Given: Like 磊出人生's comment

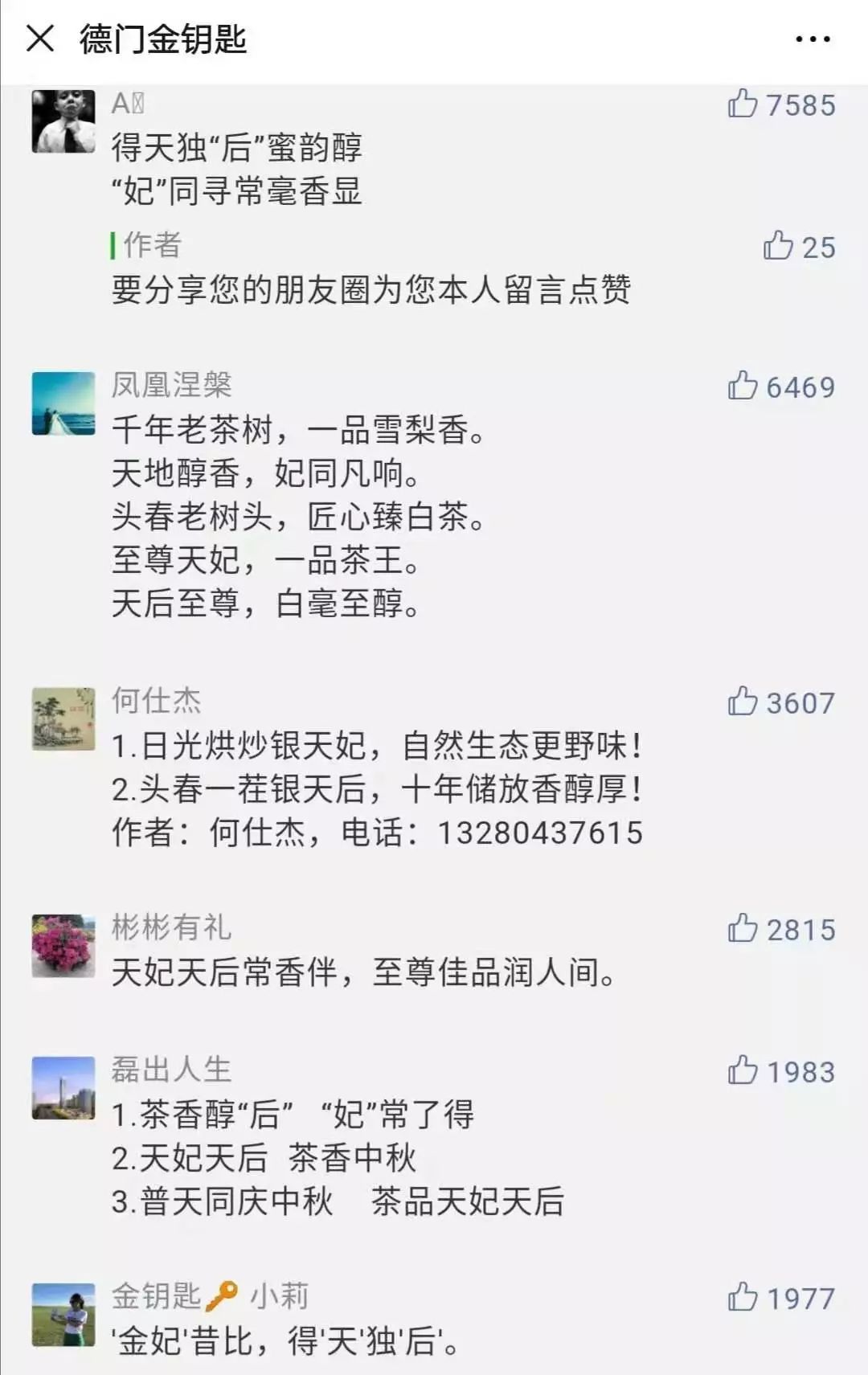Looking at the screenshot, I should click(x=743, y=1071).
